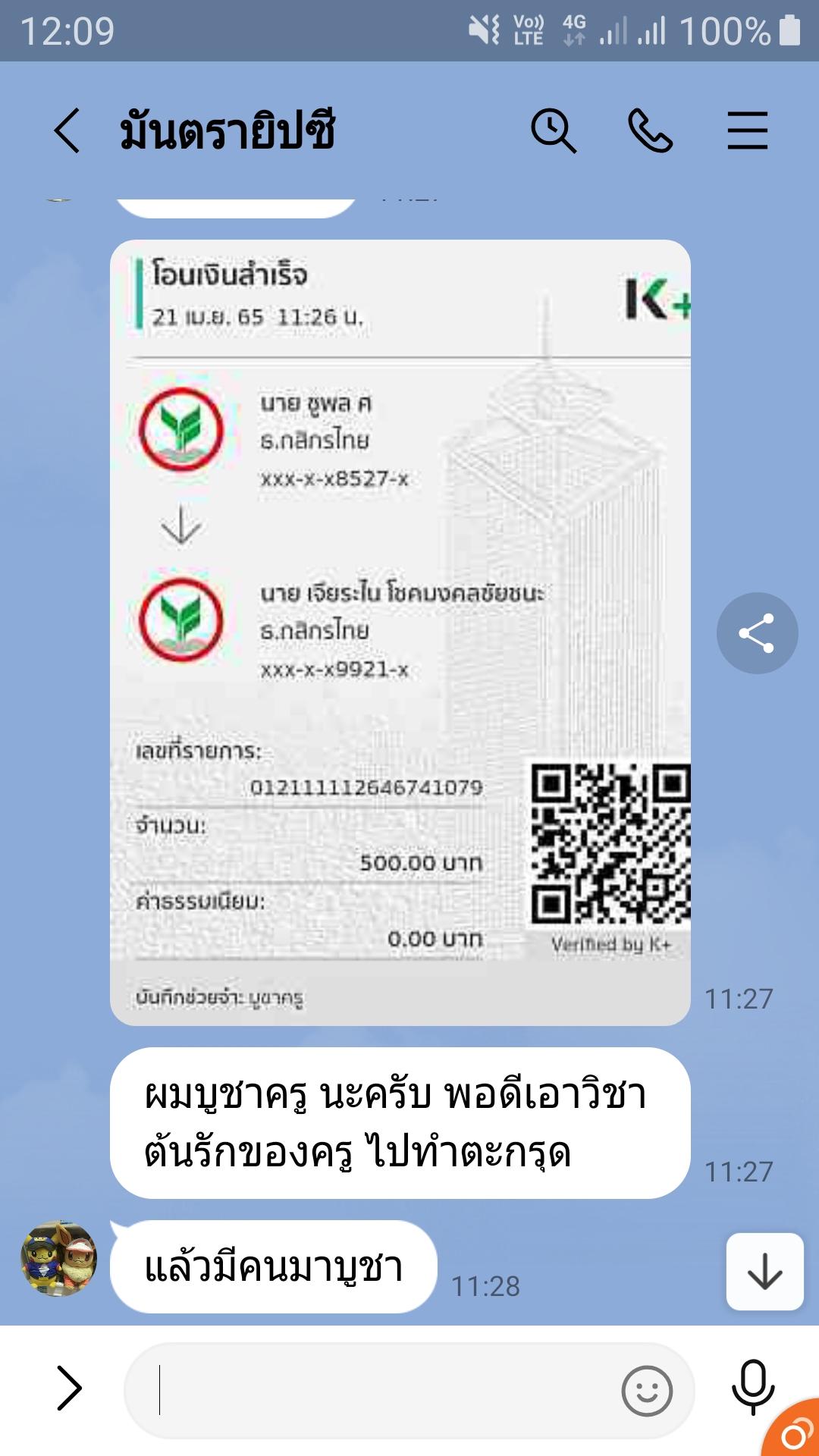Image resolution: width=819 pixels, height=1456 pixels.
Task: Start a voice call
Action: 651,131
